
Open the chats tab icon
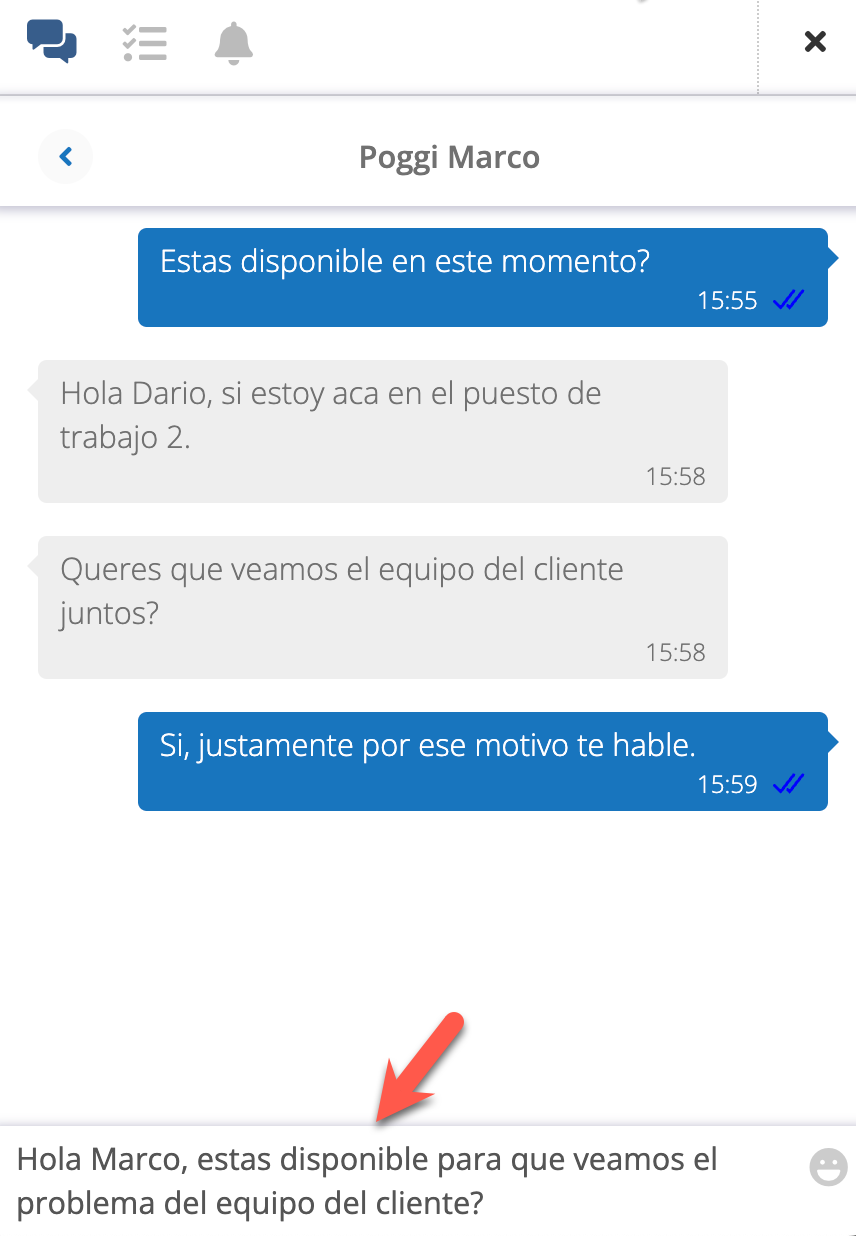pos(52,42)
